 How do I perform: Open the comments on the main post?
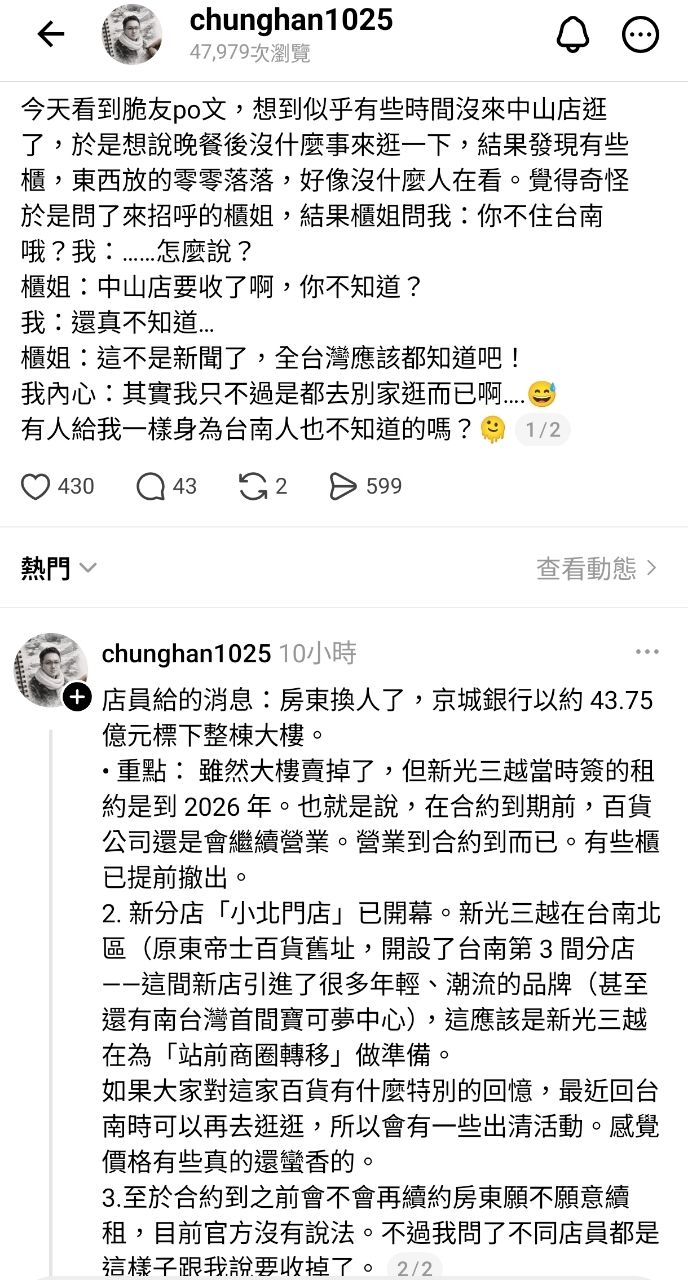click(x=151, y=487)
